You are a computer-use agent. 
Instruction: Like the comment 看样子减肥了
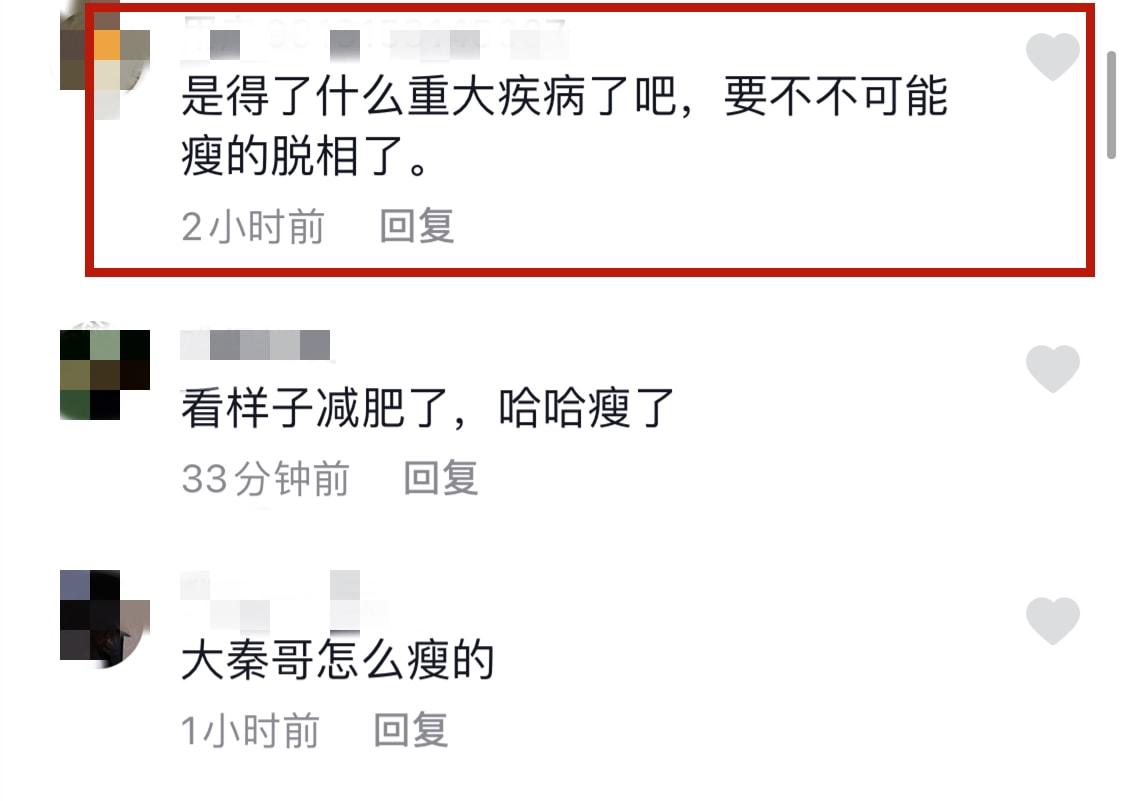point(1053,368)
